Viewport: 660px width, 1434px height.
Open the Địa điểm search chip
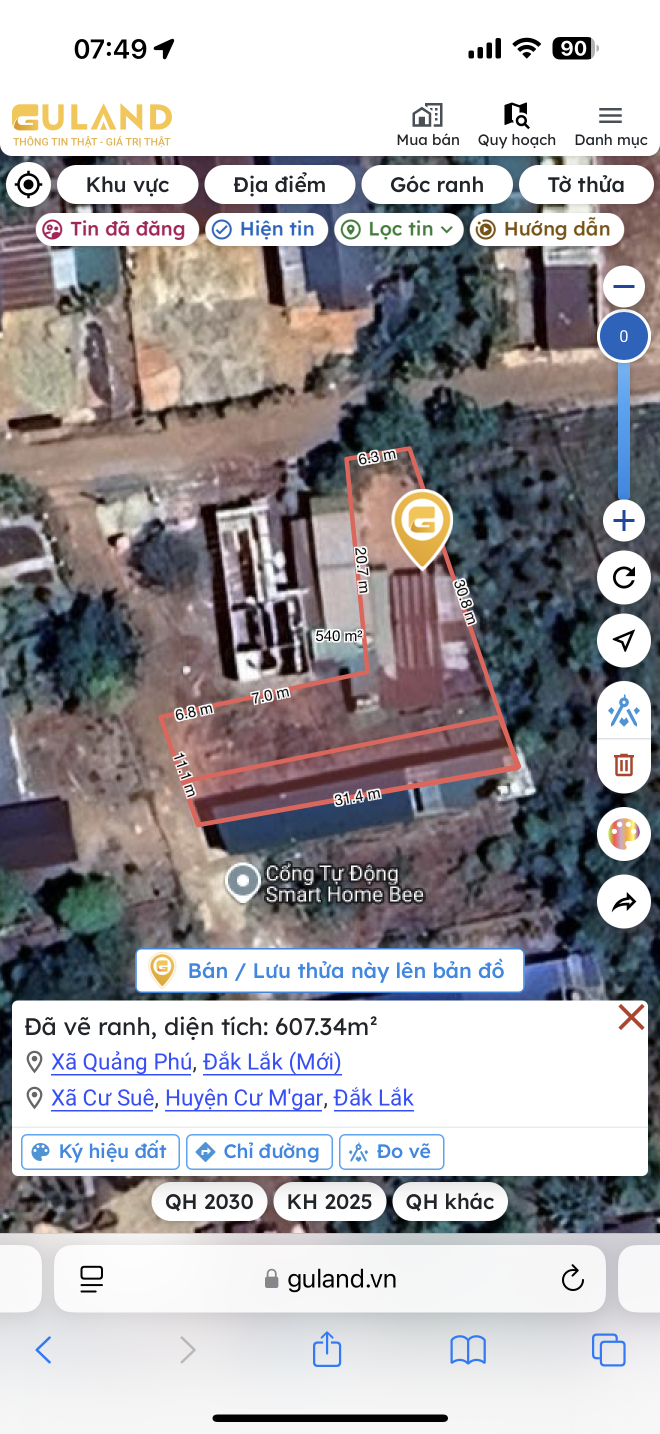[279, 185]
